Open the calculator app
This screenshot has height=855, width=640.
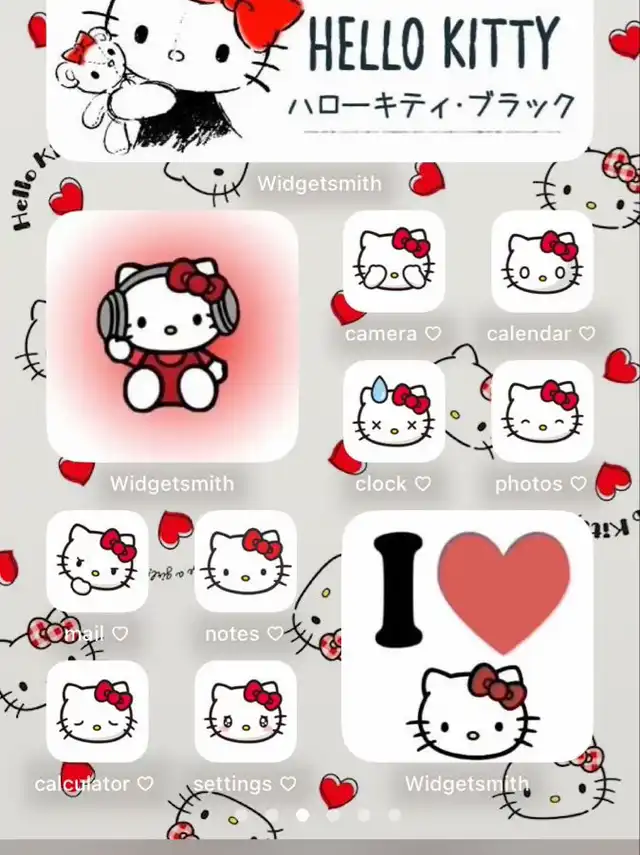(x=97, y=711)
